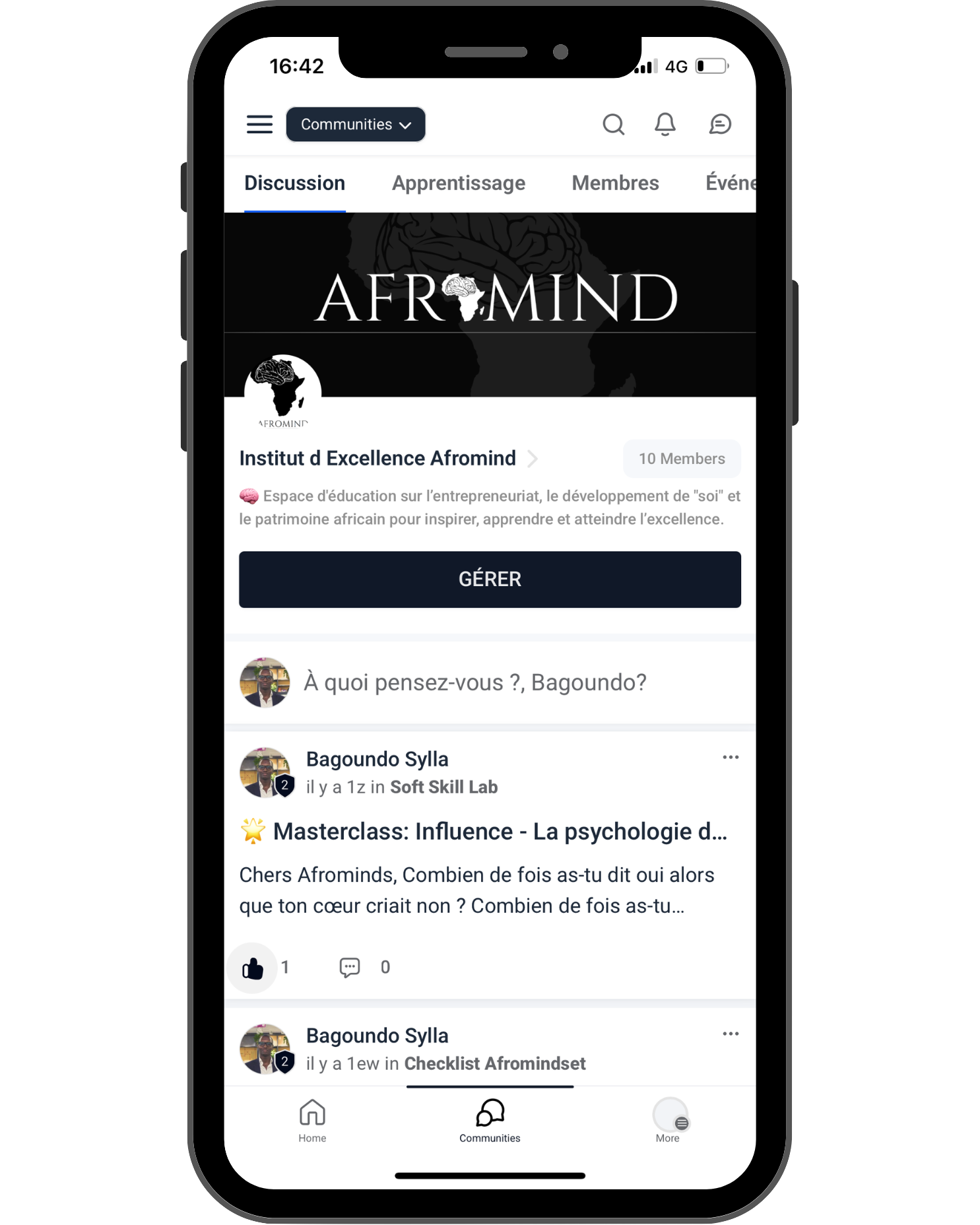
Task: Switch to the Membres tab
Action: [x=614, y=183]
